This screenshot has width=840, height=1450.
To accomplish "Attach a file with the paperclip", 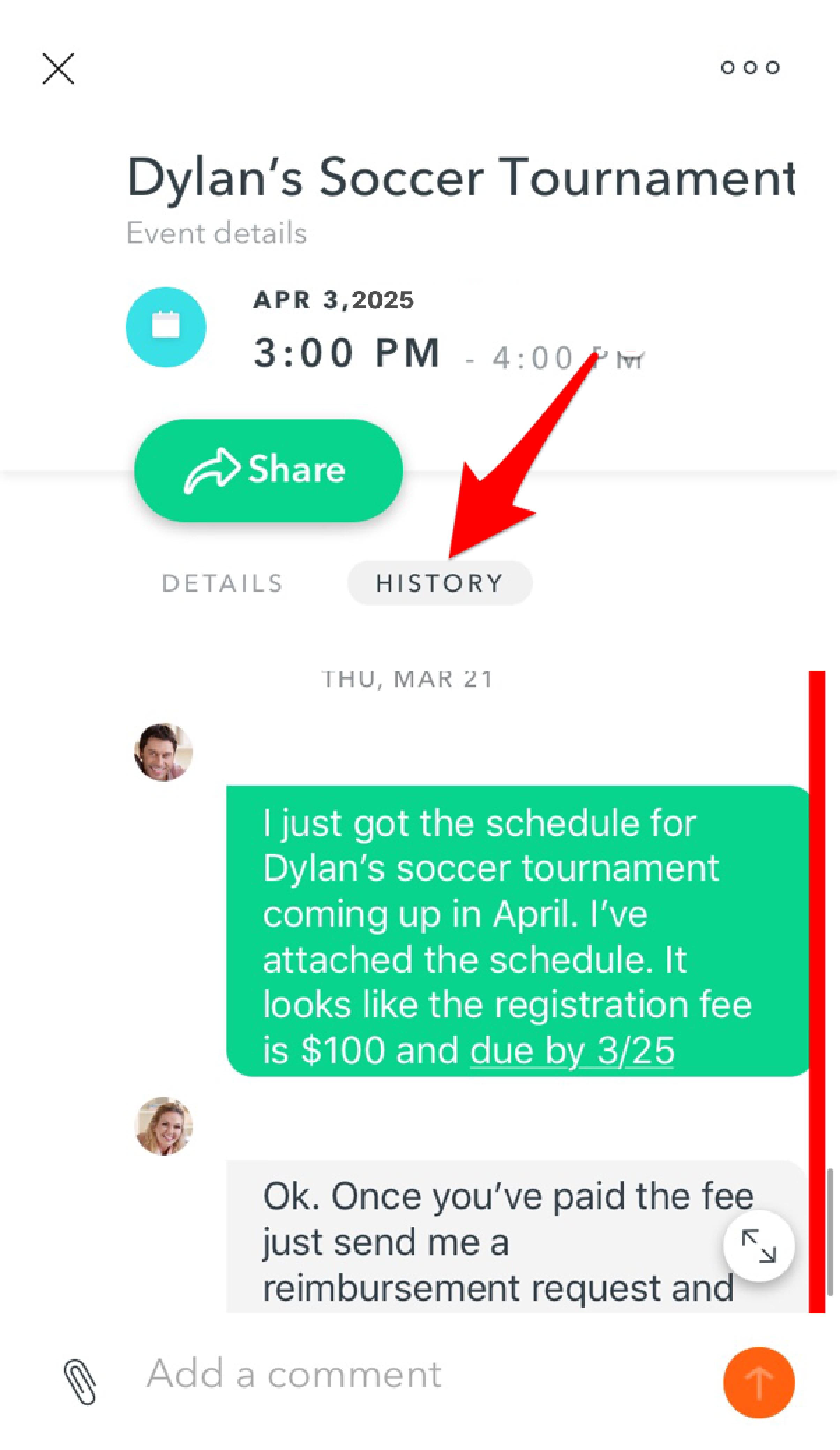I will click(80, 1382).
